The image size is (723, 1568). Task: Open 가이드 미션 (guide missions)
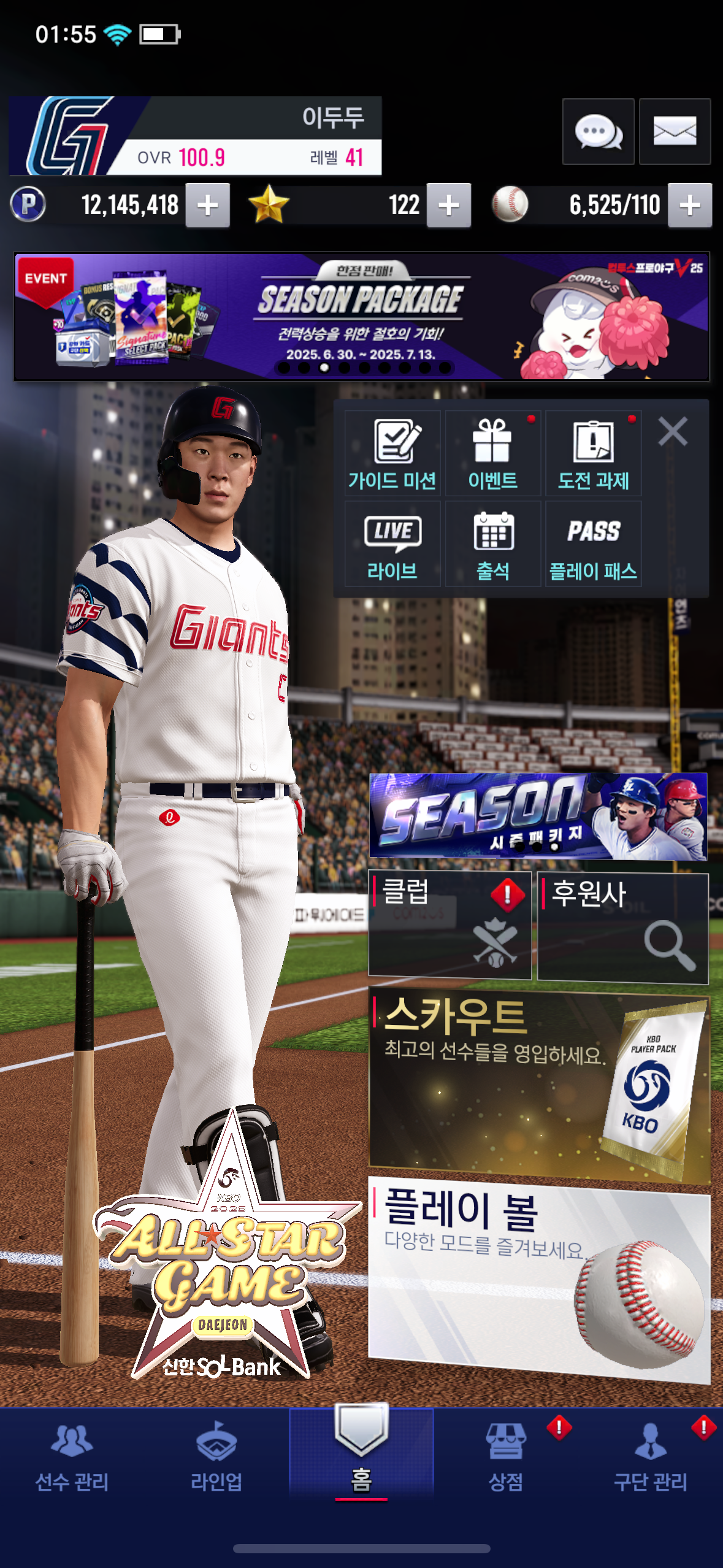(x=392, y=453)
